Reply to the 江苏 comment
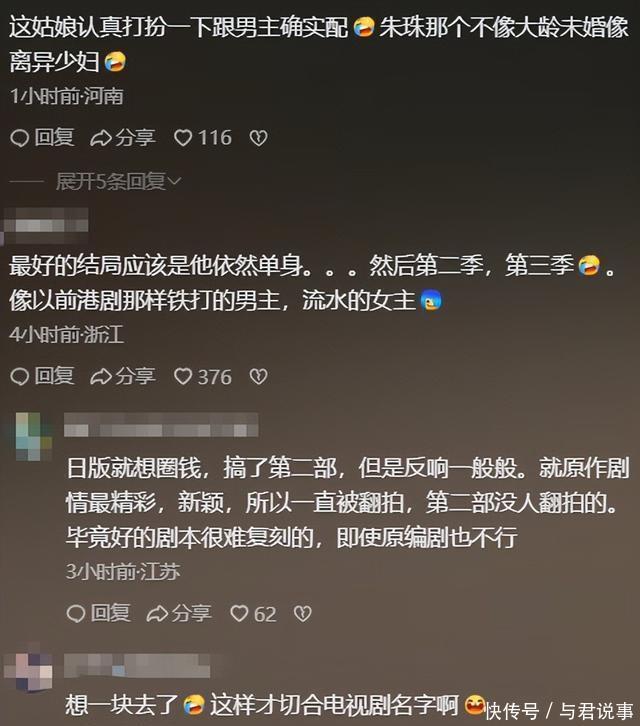 [98, 613]
